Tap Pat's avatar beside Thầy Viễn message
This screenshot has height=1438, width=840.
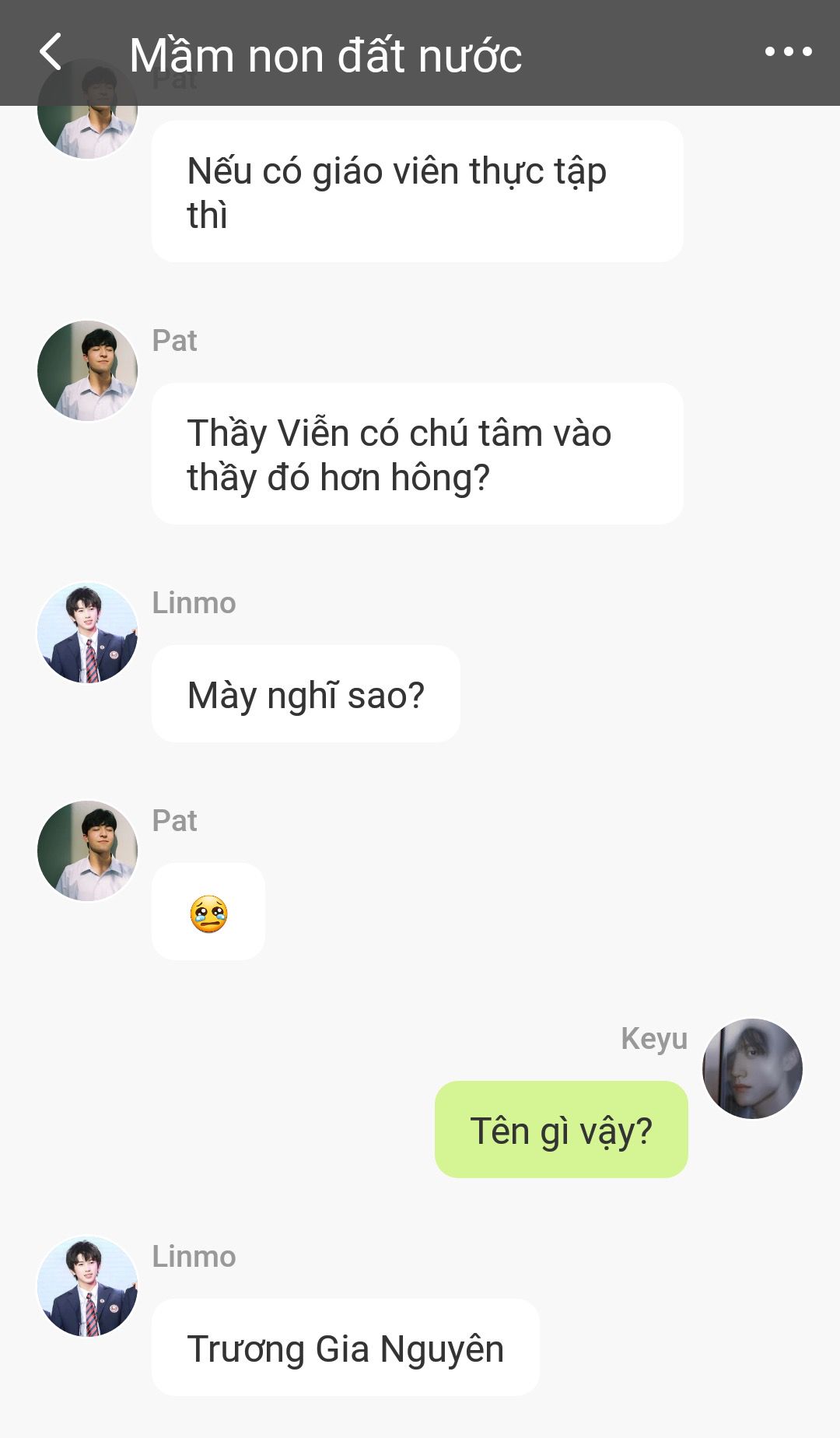[88, 370]
